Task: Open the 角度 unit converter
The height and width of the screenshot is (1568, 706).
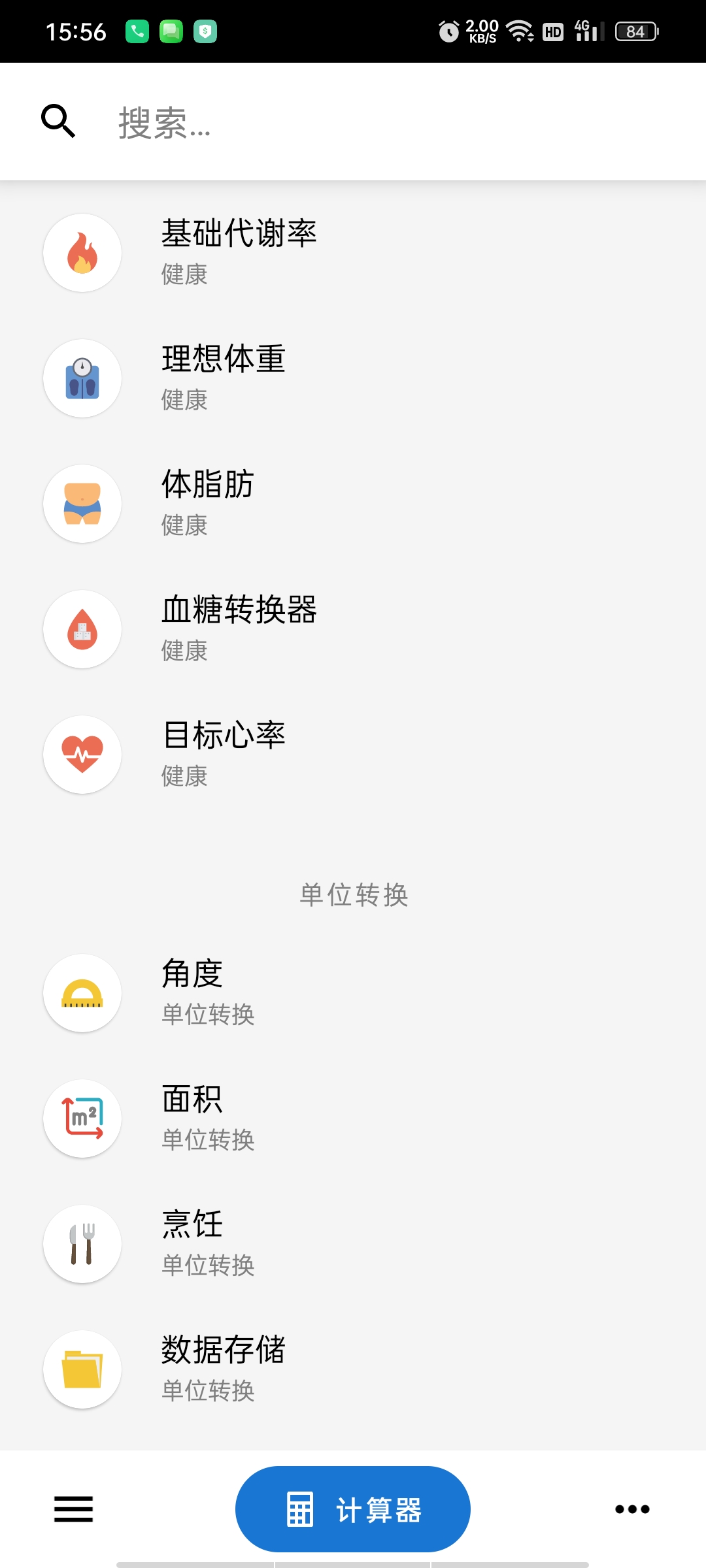Action: pyautogui.click(x=353, y=993)
